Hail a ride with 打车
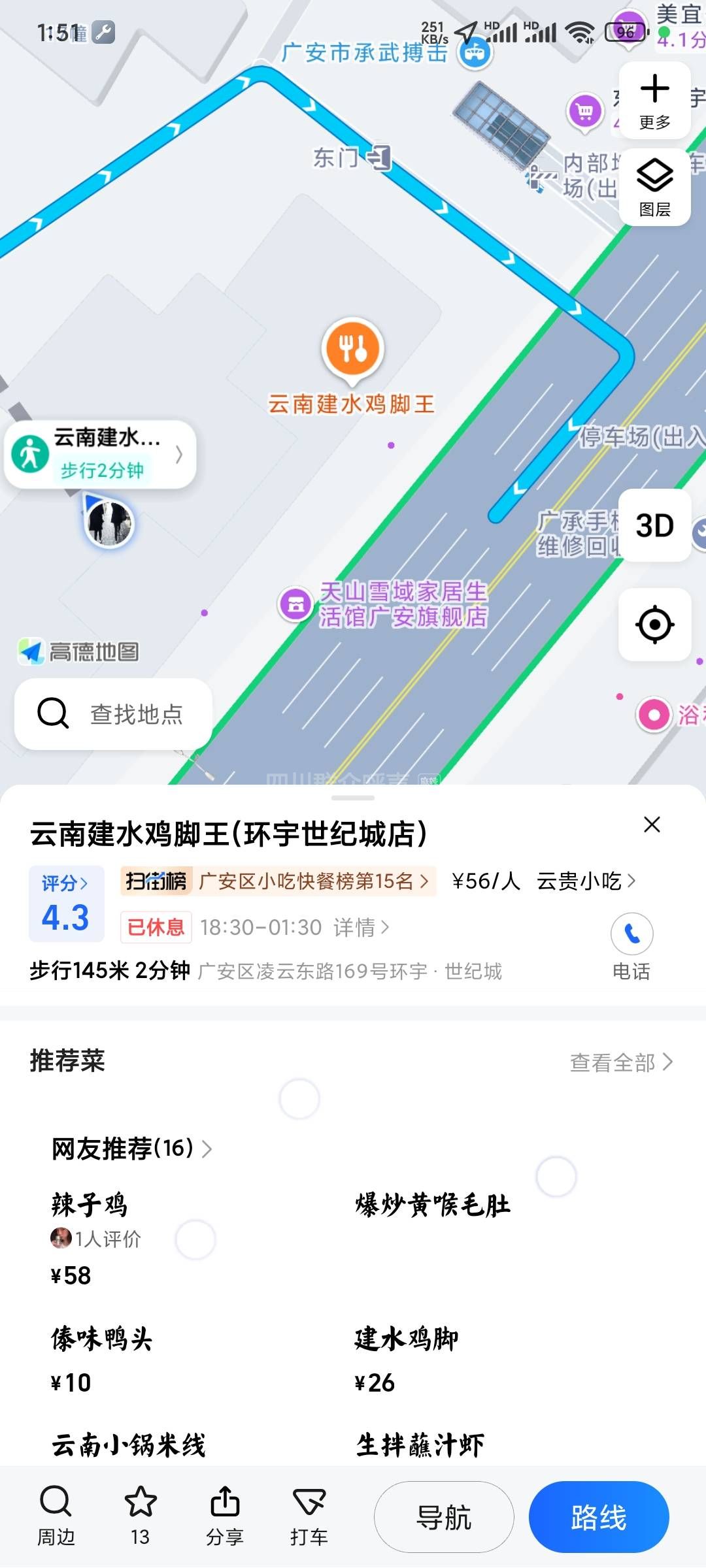Viewport: 706px width, 1568px height. [x=309, y=1516]
